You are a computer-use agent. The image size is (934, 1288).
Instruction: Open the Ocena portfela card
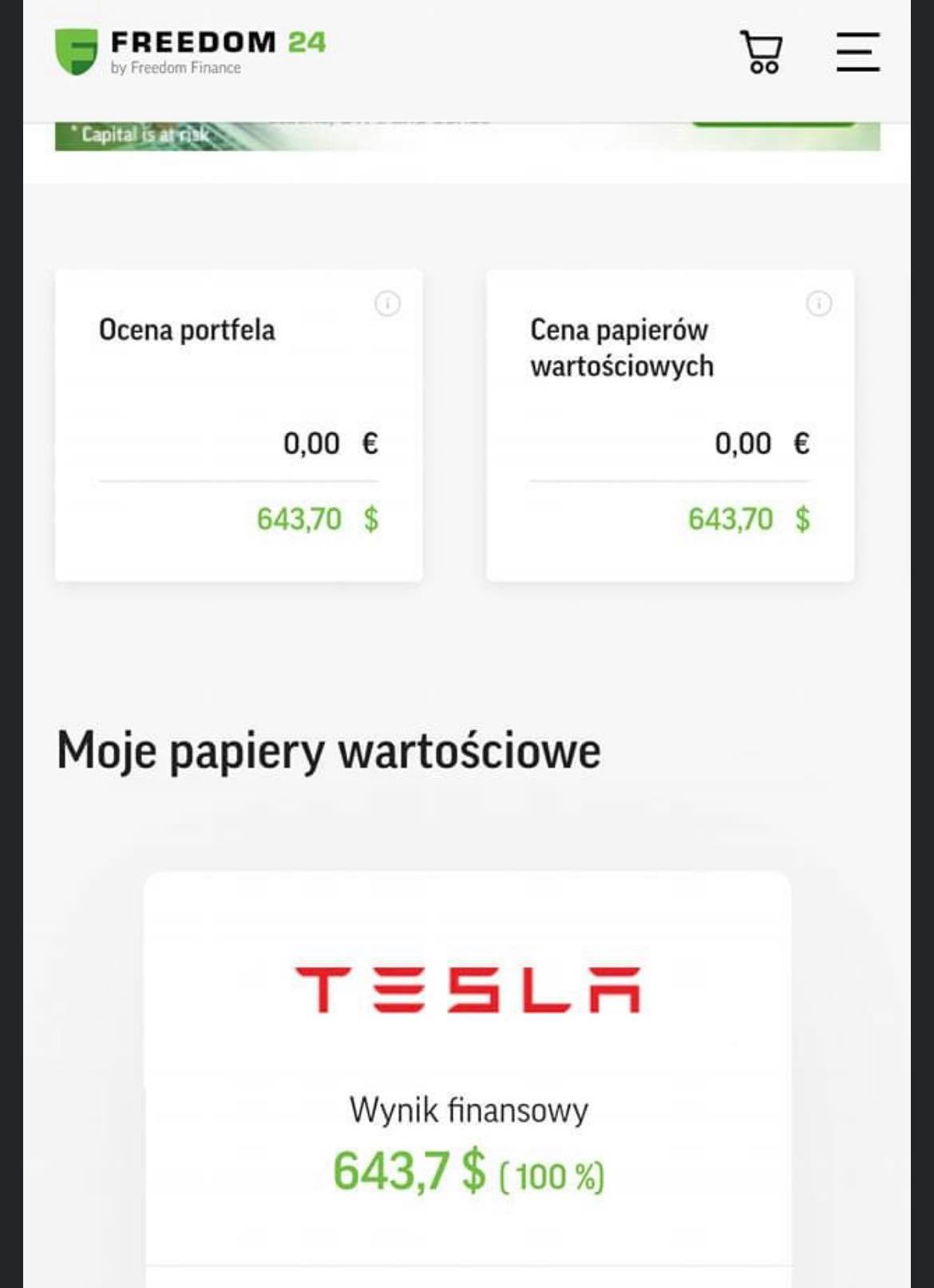click(x=238, y=423)
